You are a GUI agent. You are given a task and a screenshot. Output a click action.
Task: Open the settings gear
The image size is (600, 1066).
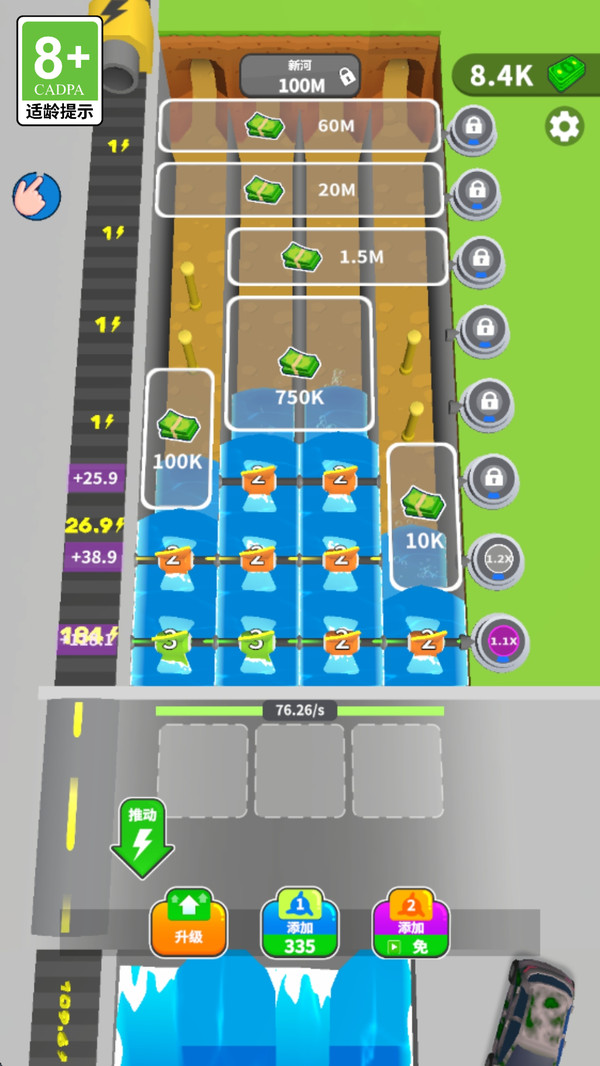pos(564,127)
